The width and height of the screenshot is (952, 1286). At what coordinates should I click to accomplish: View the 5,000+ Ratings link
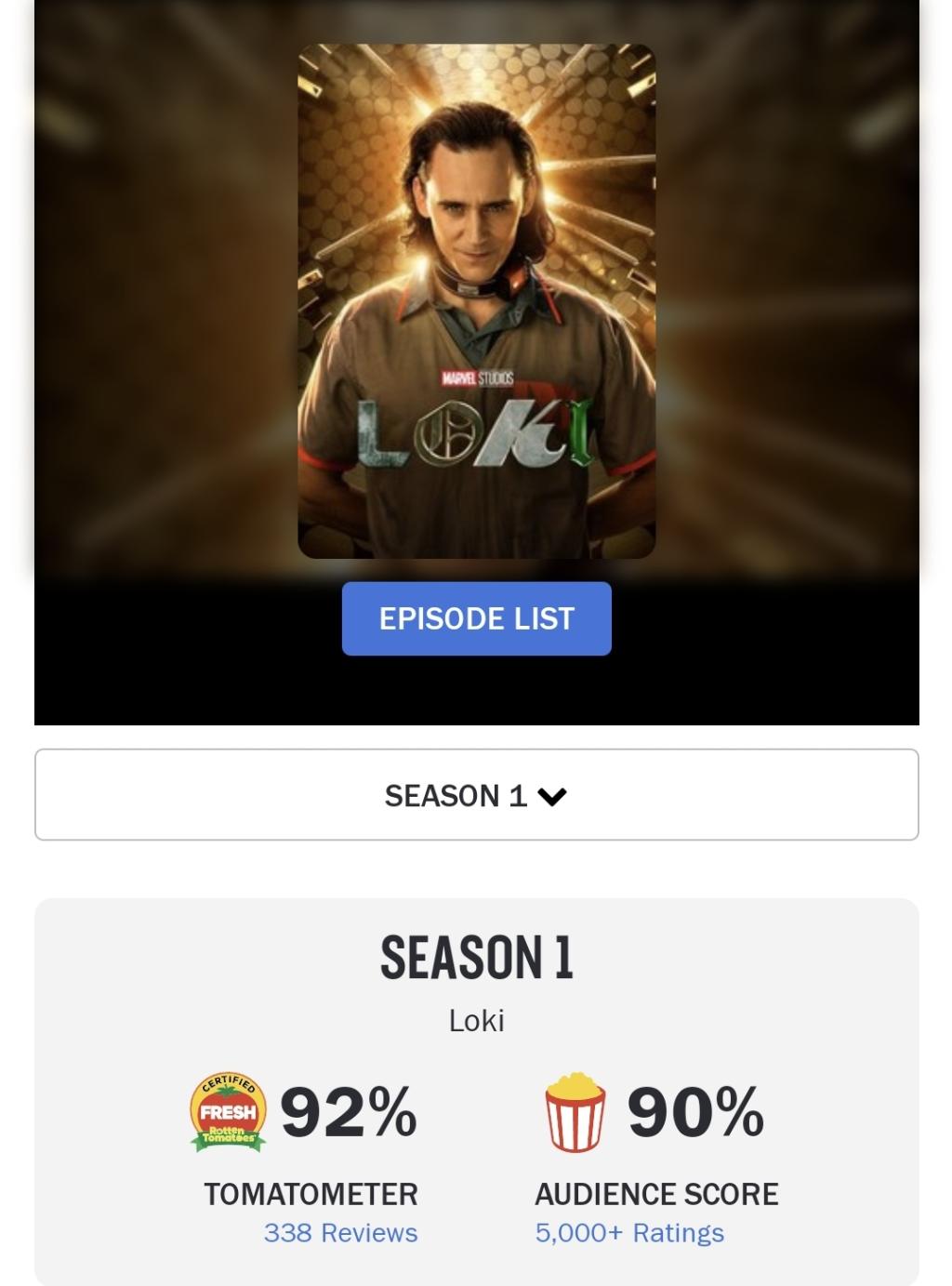coord(629,1233)
